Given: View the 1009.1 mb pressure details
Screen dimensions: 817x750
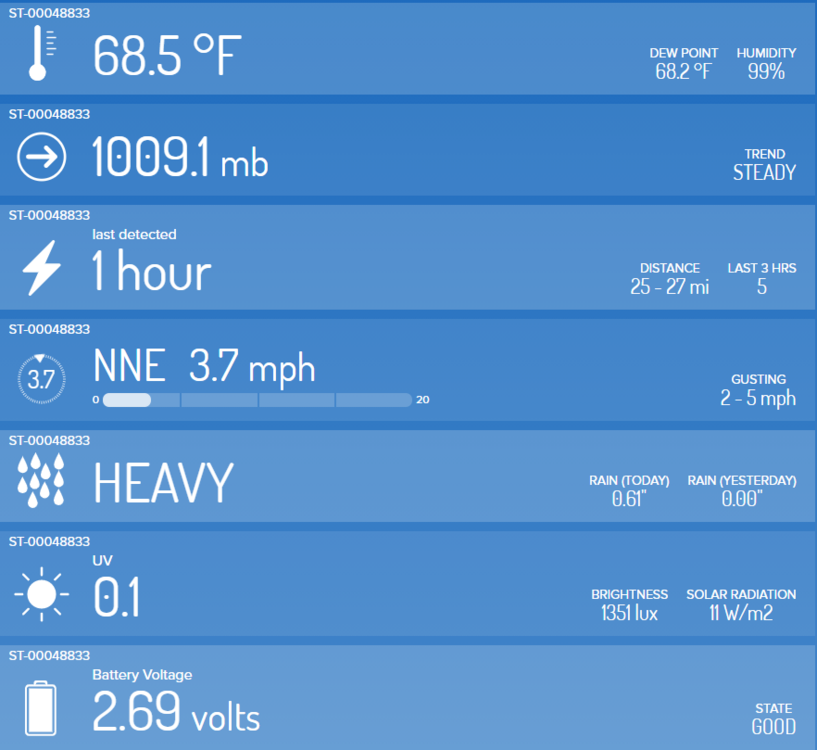Looking at the screenshot, I should pyautogui.click(x=180, y=158).
